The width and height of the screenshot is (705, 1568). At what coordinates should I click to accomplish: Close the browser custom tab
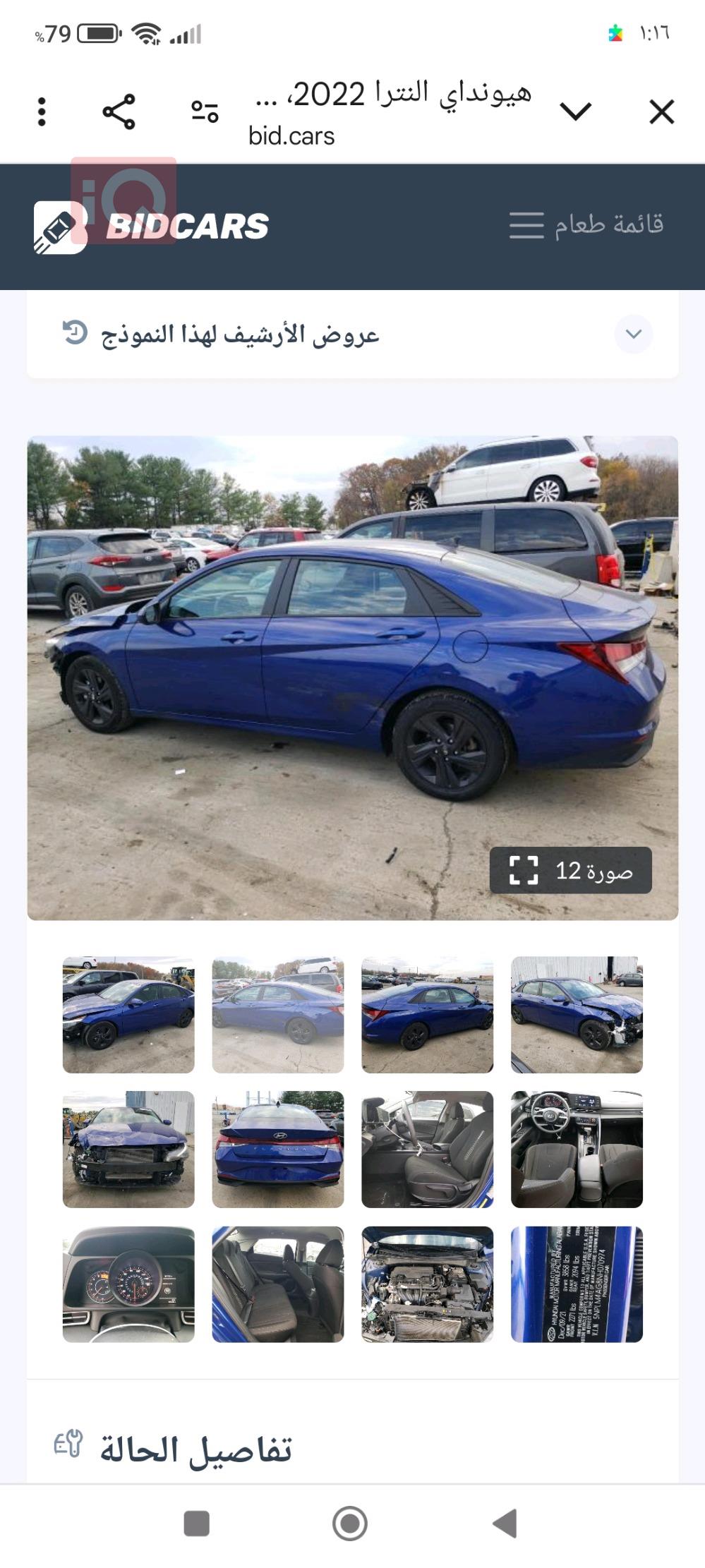pyautogui.click(x=661, y=111)
